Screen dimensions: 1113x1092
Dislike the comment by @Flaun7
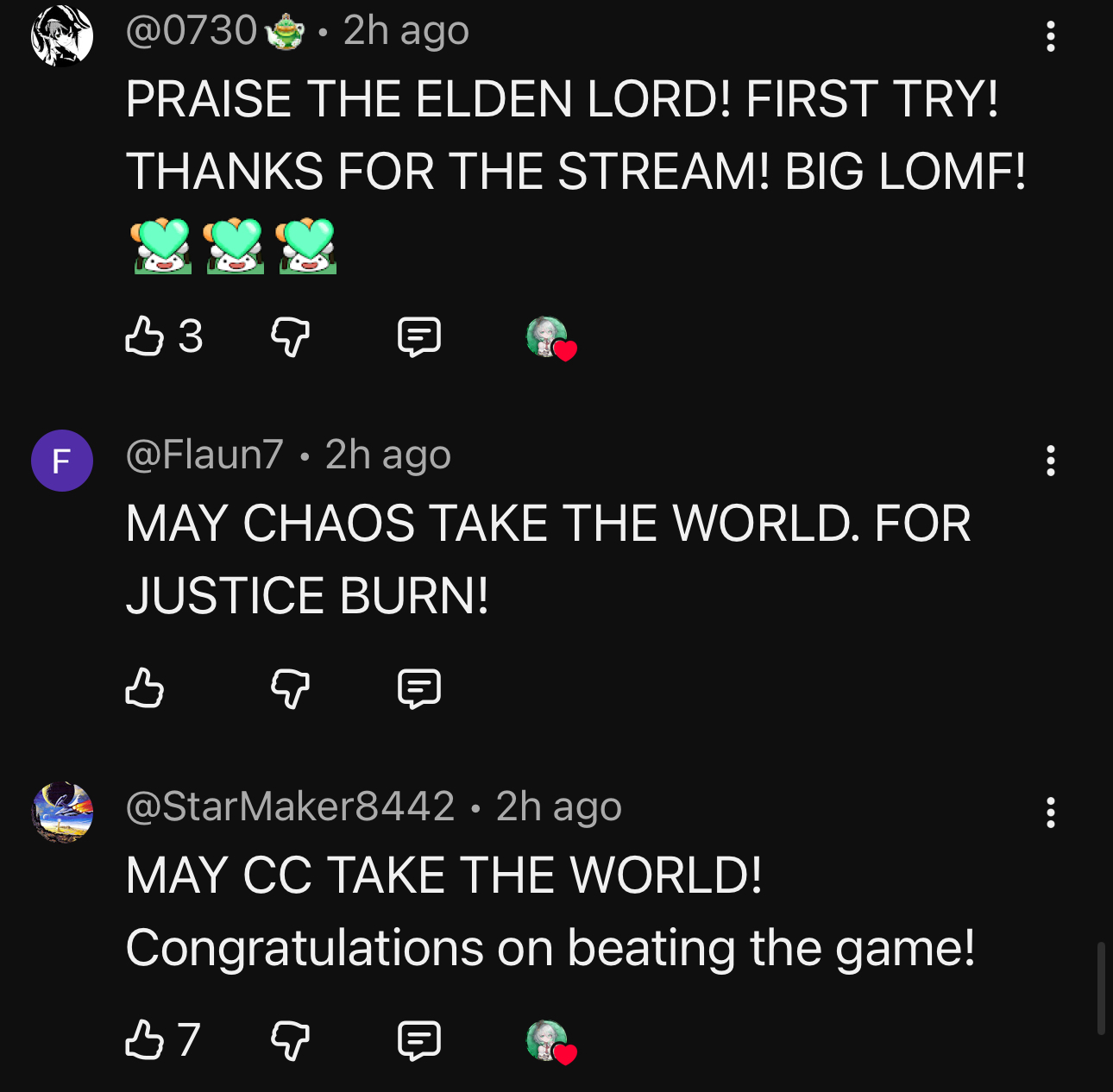[x=290, y=689]
